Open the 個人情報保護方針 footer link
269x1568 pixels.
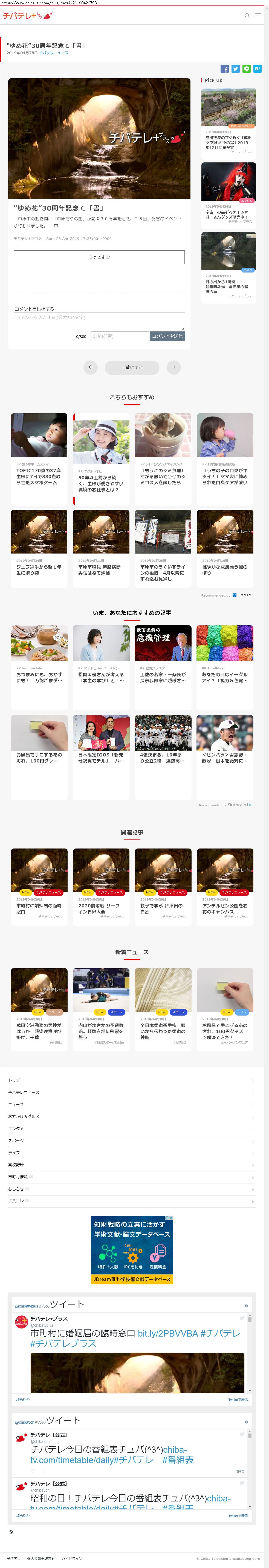tap(41, 1558)
